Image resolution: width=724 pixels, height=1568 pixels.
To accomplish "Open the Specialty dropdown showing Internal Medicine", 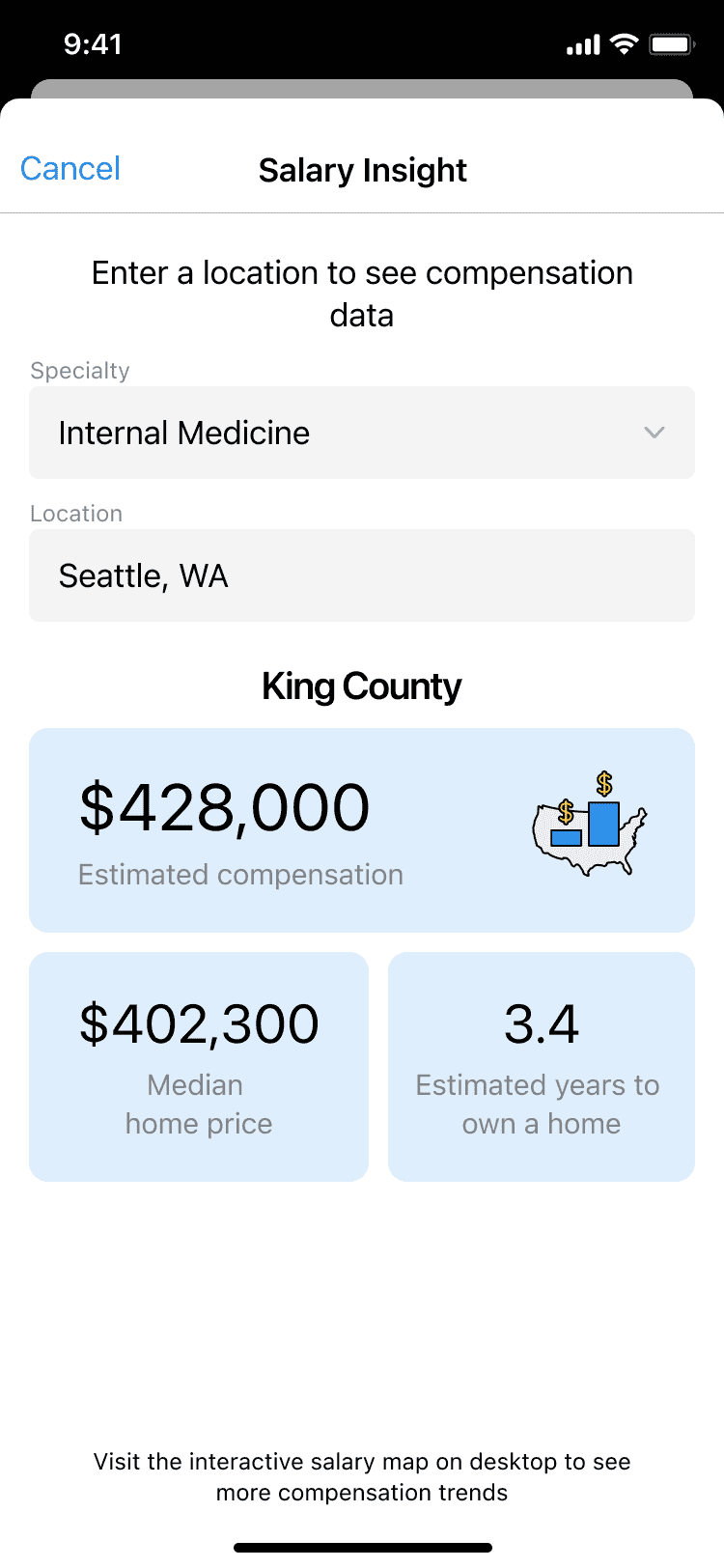I will (x=362, y=433).
